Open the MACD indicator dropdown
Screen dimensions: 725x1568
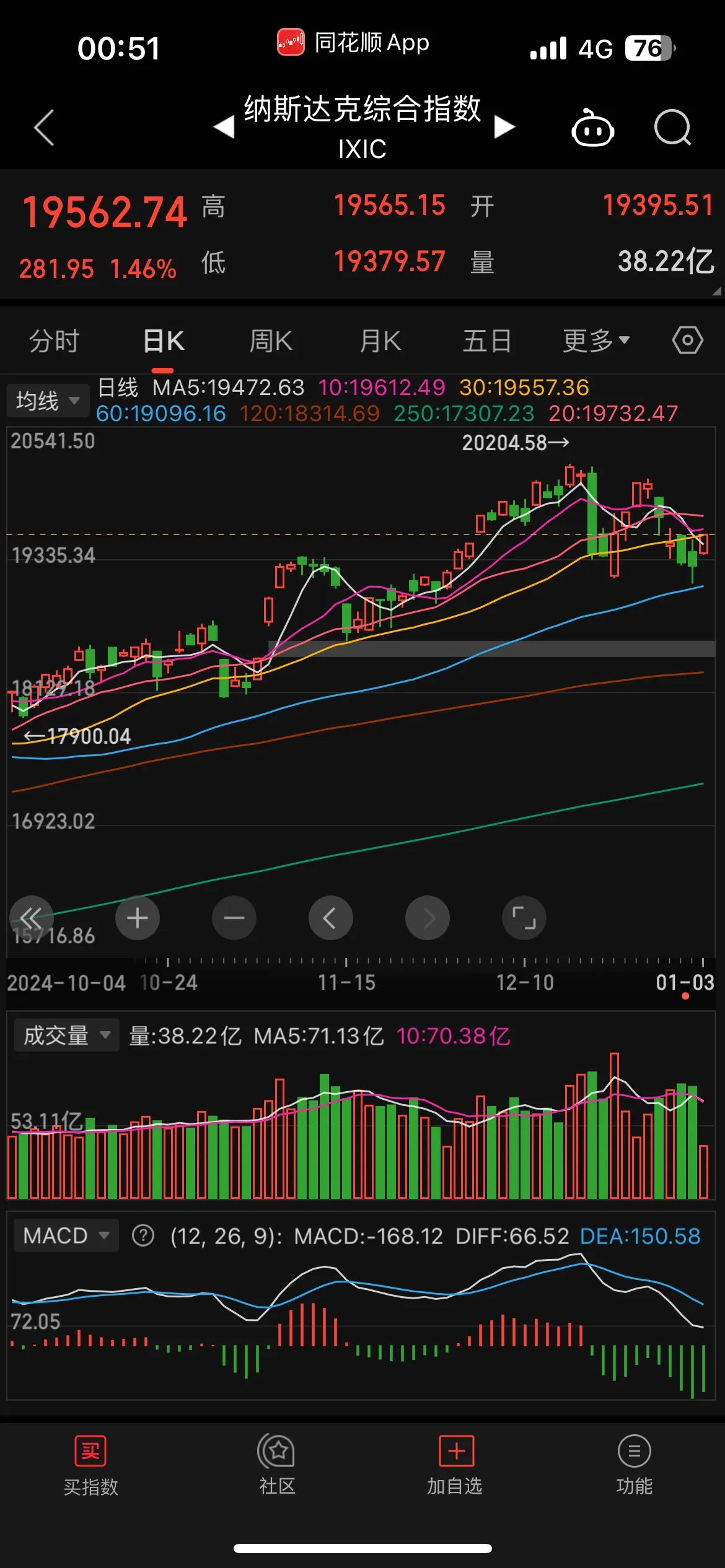tap(66, 1235)
